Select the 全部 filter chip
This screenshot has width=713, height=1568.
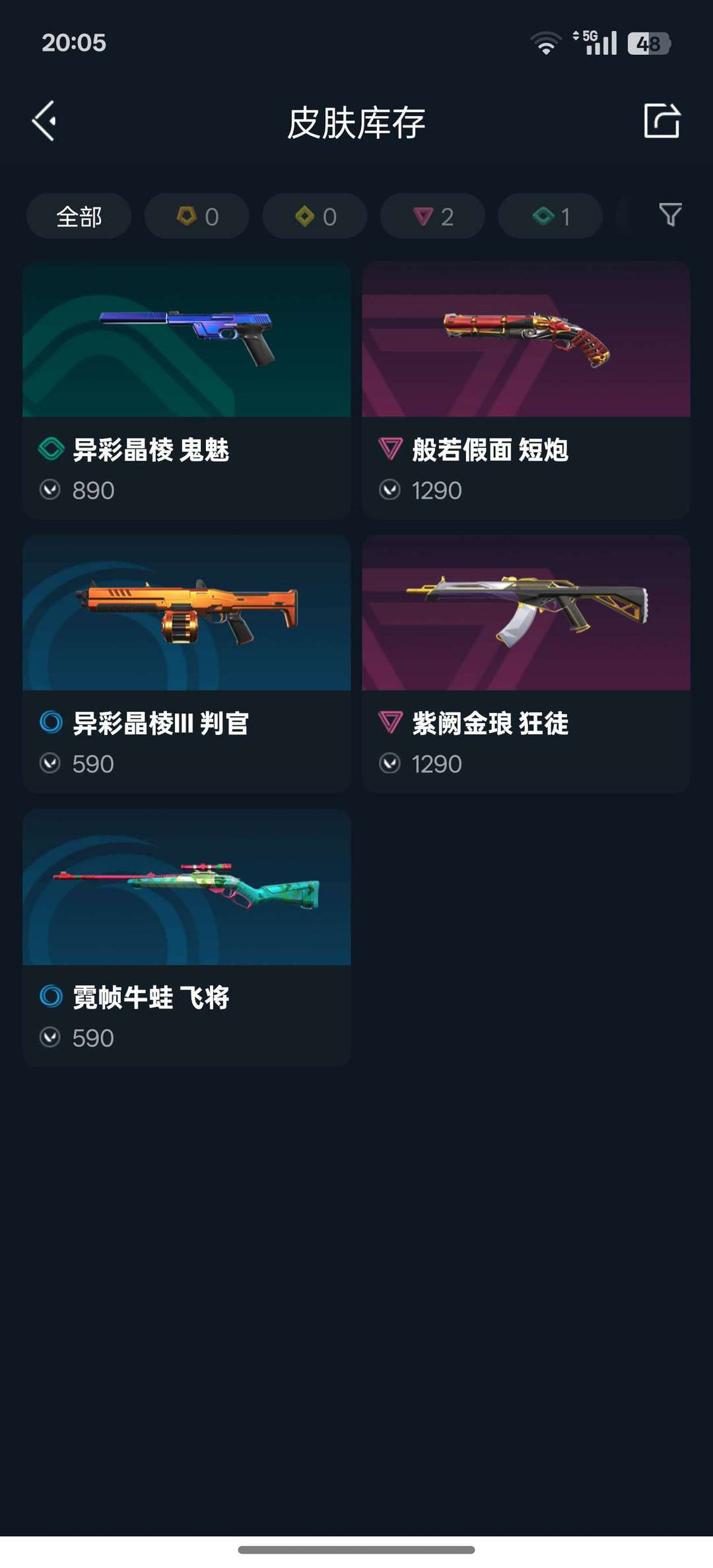click(79, 216)
